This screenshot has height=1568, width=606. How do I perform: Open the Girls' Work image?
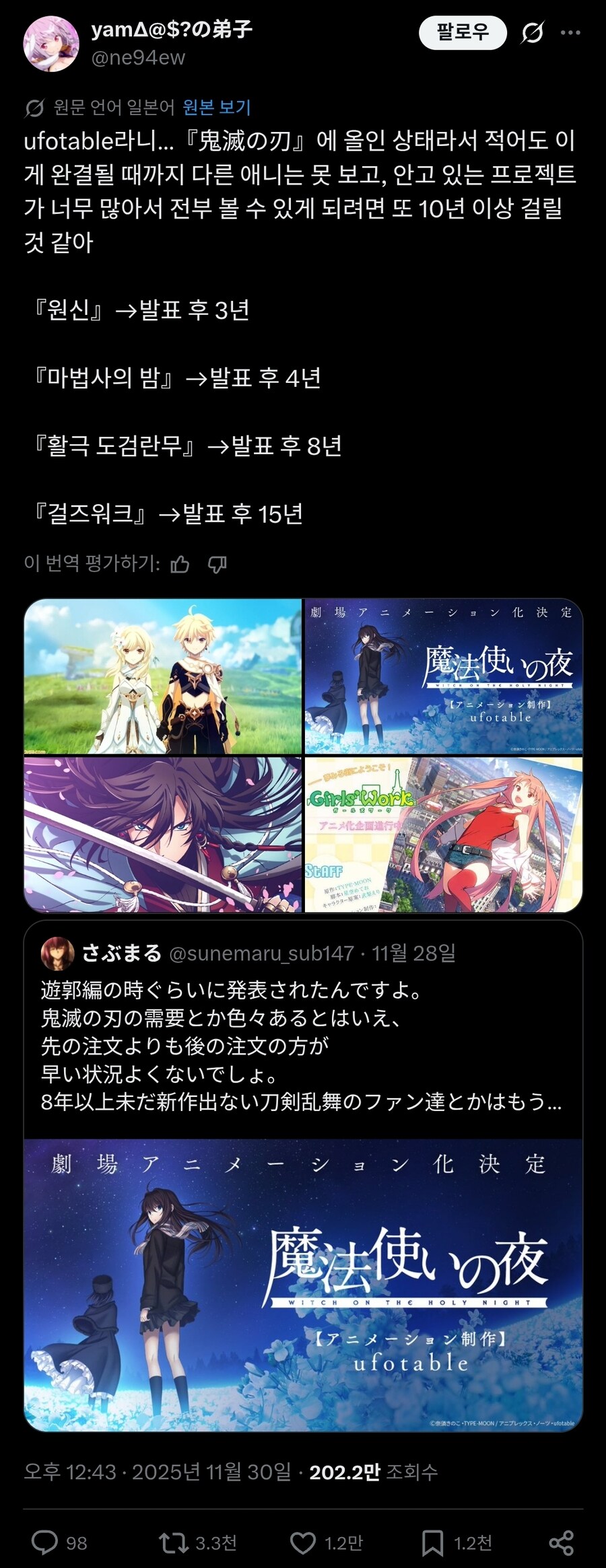coord(443,834)
